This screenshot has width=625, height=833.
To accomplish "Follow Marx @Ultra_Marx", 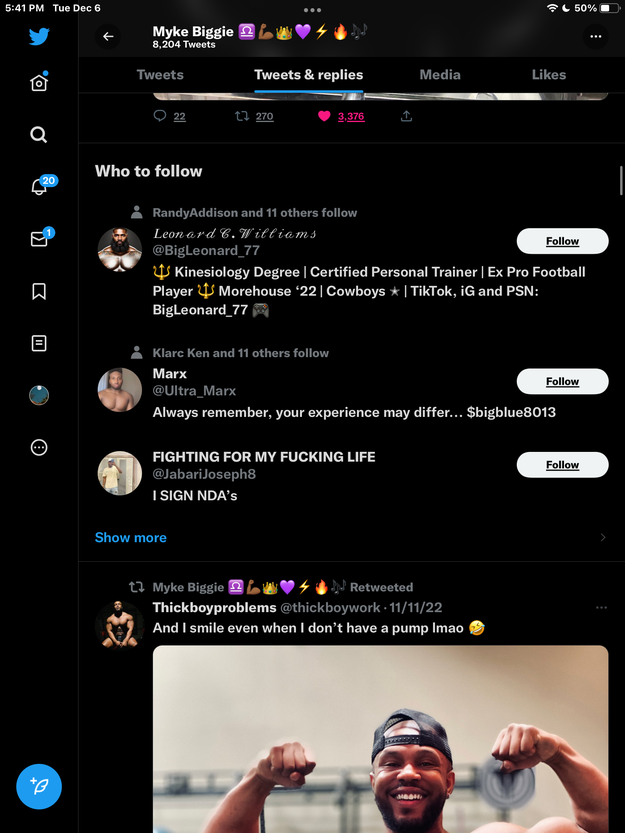I will [562, 381].
